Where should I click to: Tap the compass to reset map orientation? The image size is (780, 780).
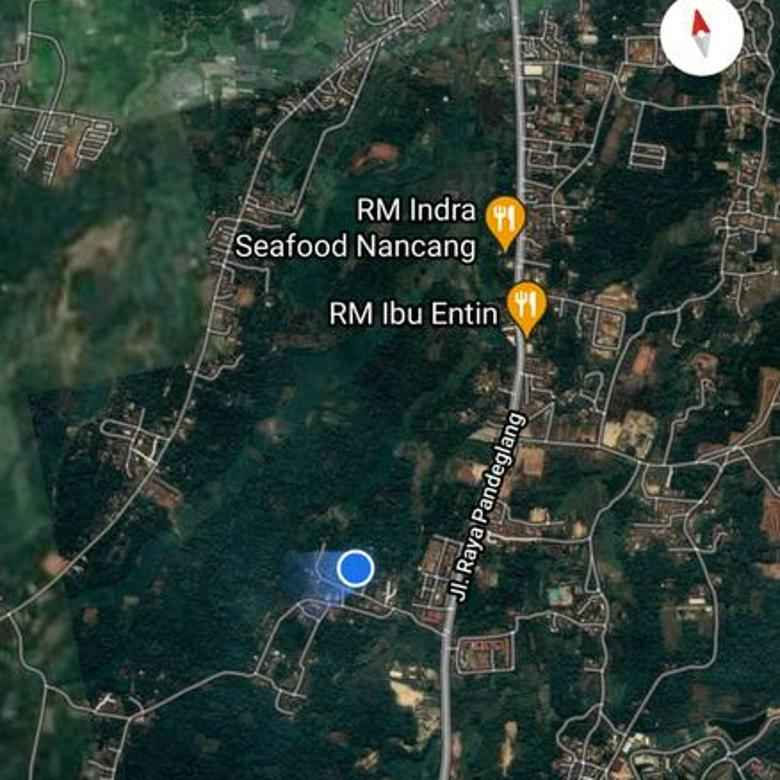point(702,35)
